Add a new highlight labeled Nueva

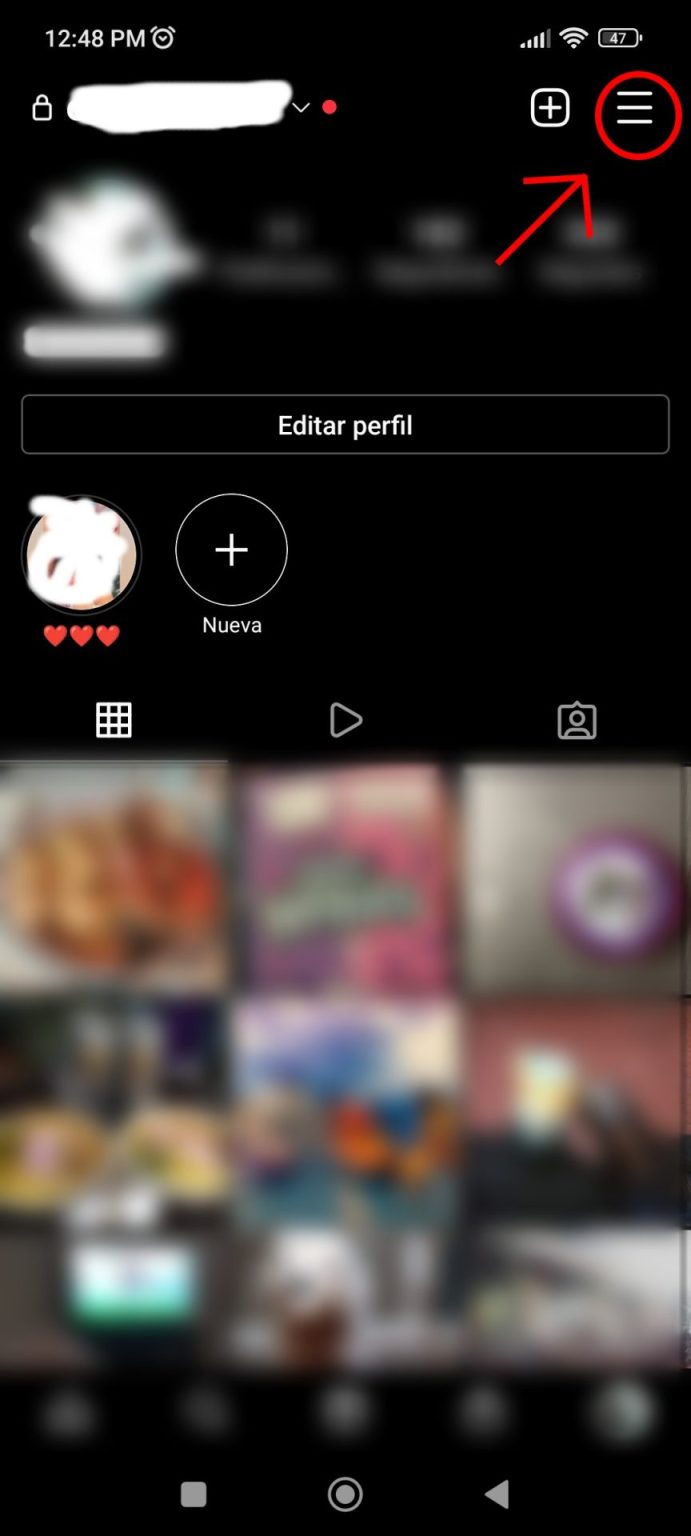click(x=231, y=550)
